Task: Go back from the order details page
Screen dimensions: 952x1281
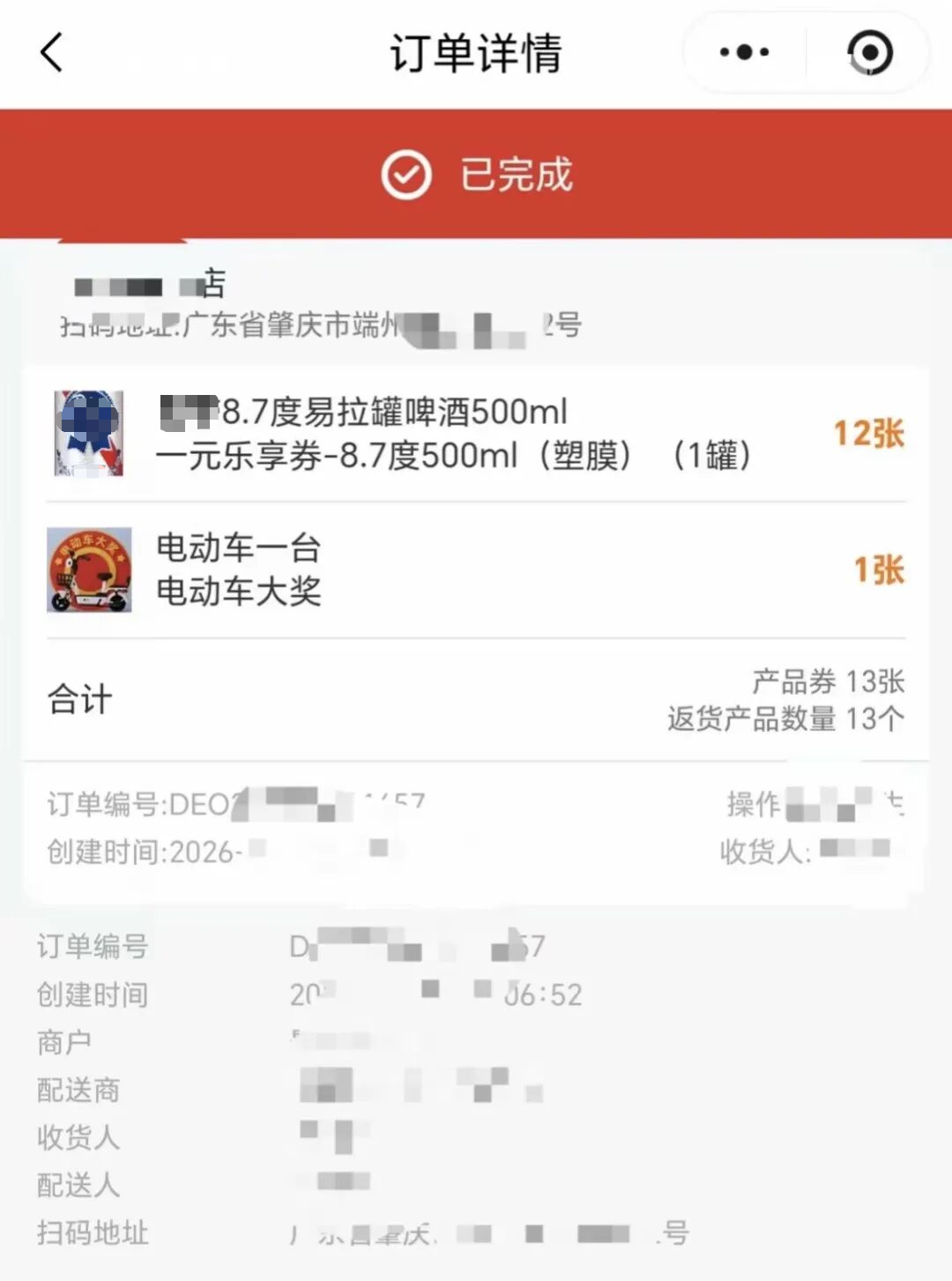Action: pos(52,53)
